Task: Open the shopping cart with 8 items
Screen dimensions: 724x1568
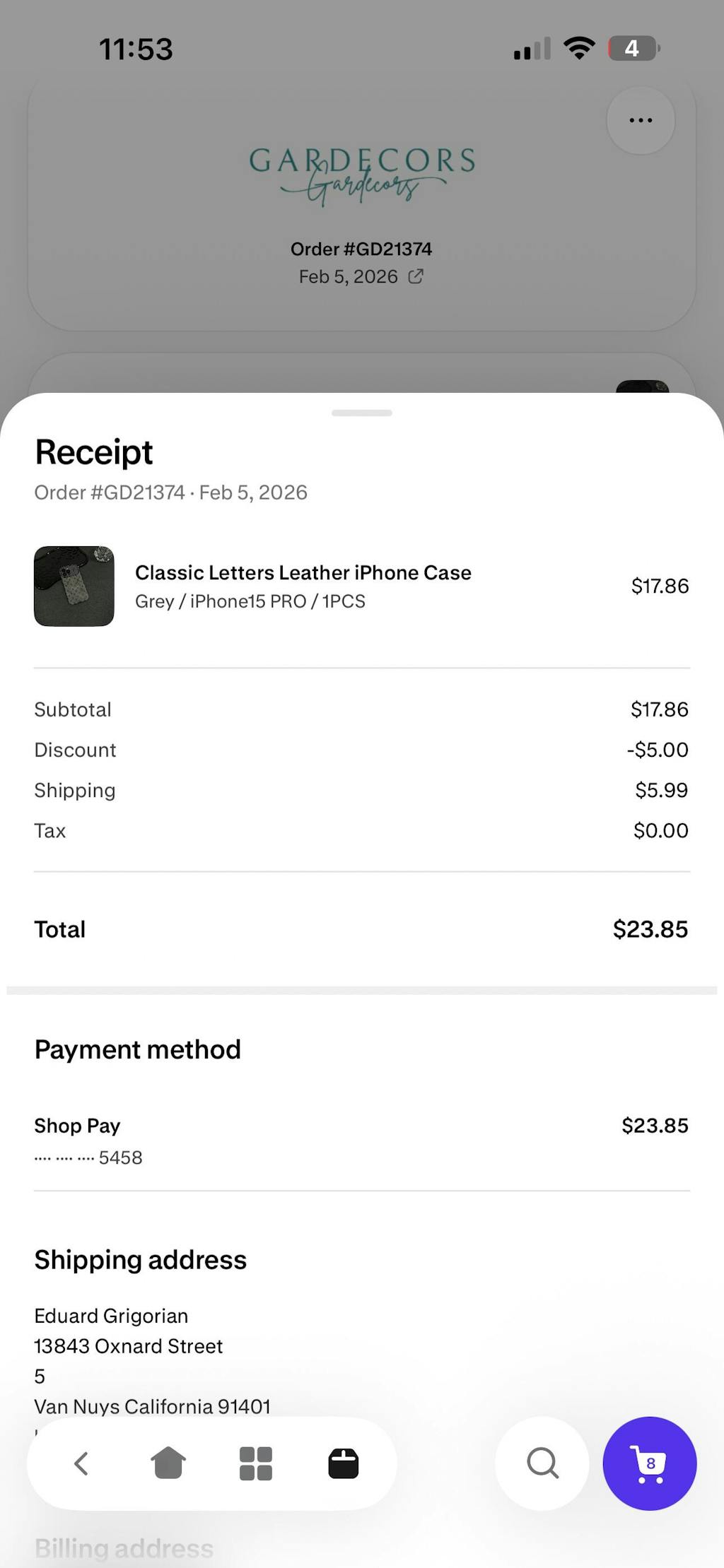Action: click(649, 1463)
